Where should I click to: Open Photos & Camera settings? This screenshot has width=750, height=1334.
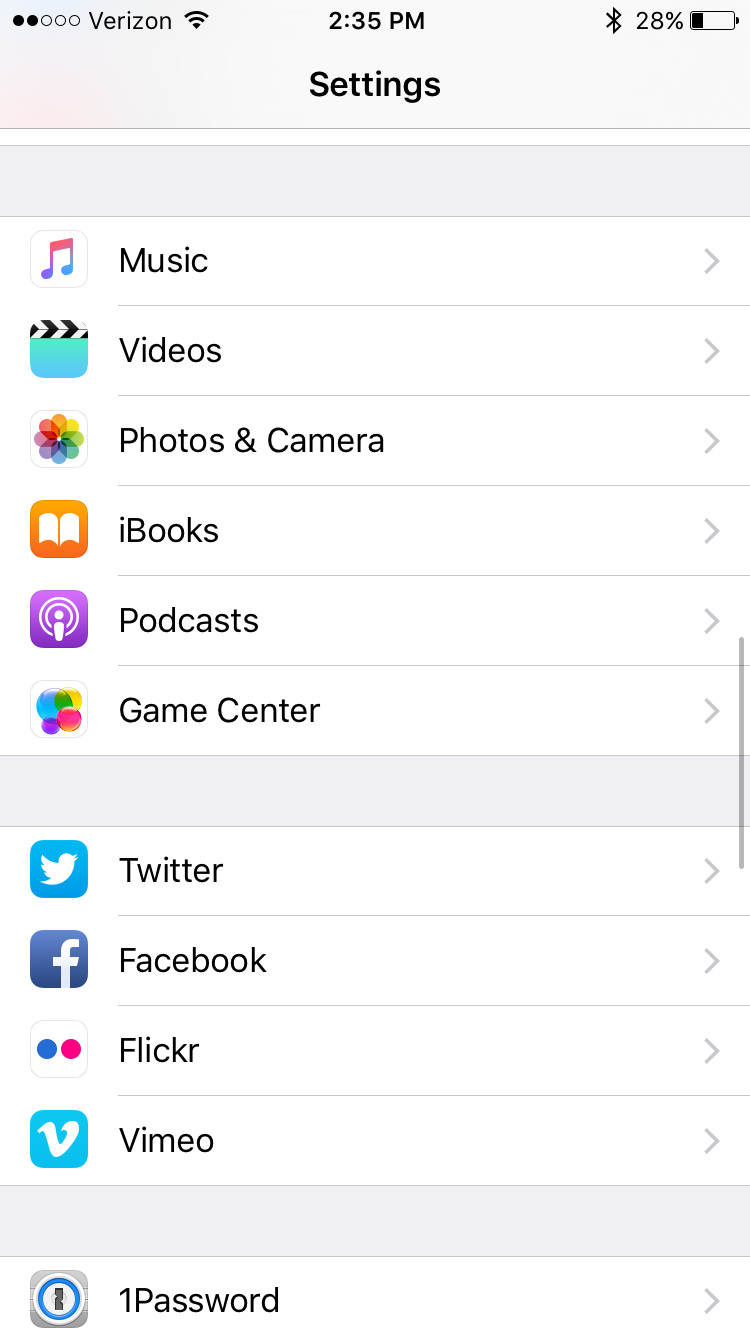375,441
